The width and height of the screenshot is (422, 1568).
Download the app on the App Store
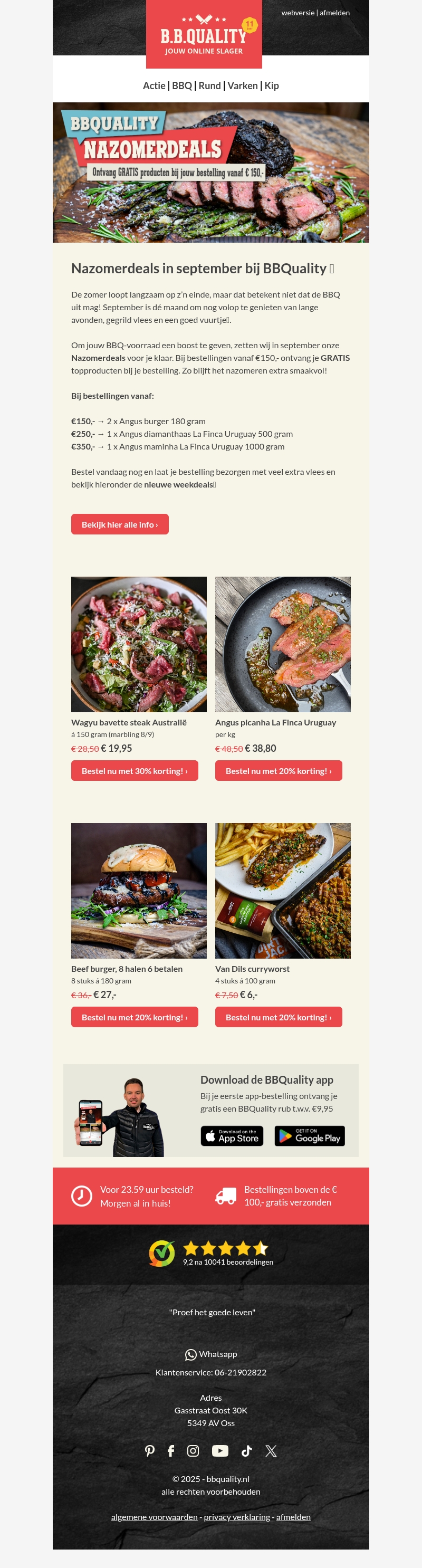pyautogui.click(x=232, y=1136)
